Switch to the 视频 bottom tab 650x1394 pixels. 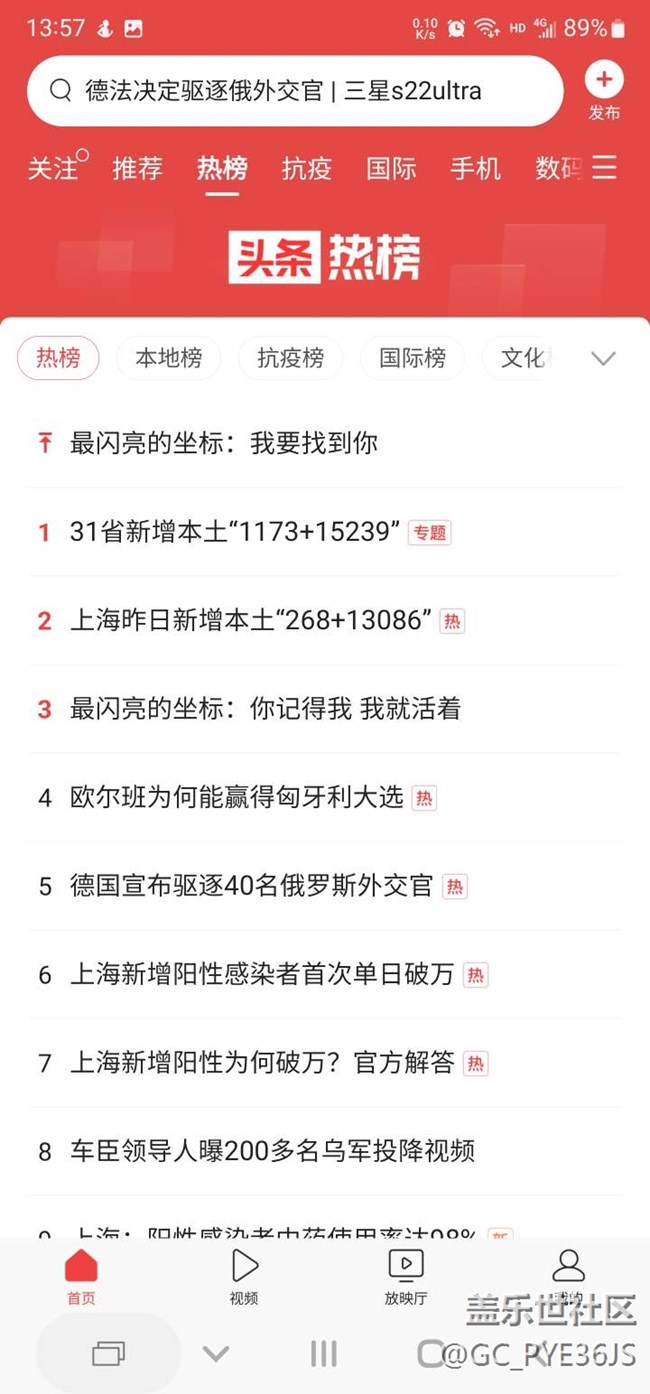(x=244, y=1277)
